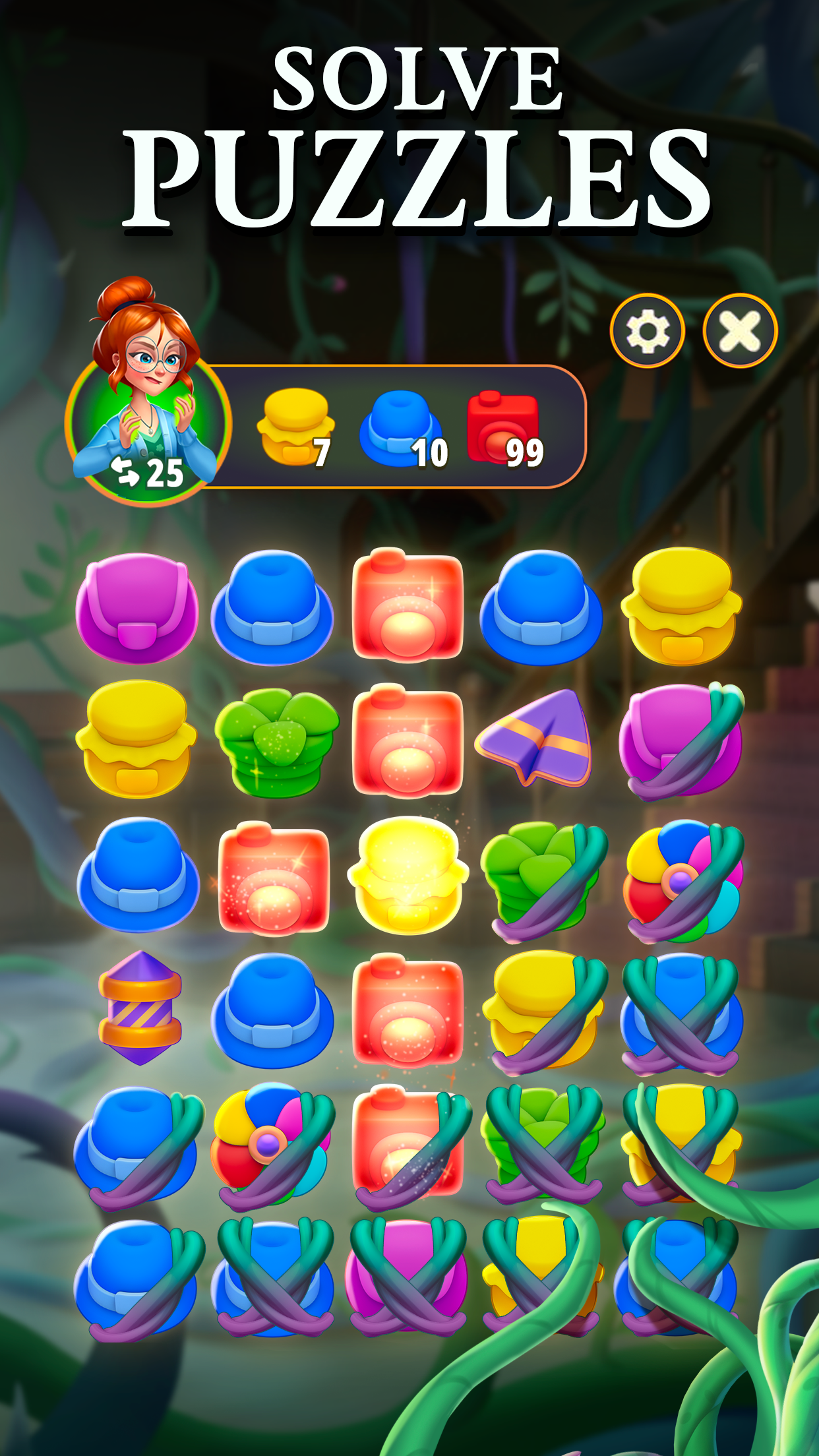
Task: Close the puzzle screen with the X
Action: [739, 328]
